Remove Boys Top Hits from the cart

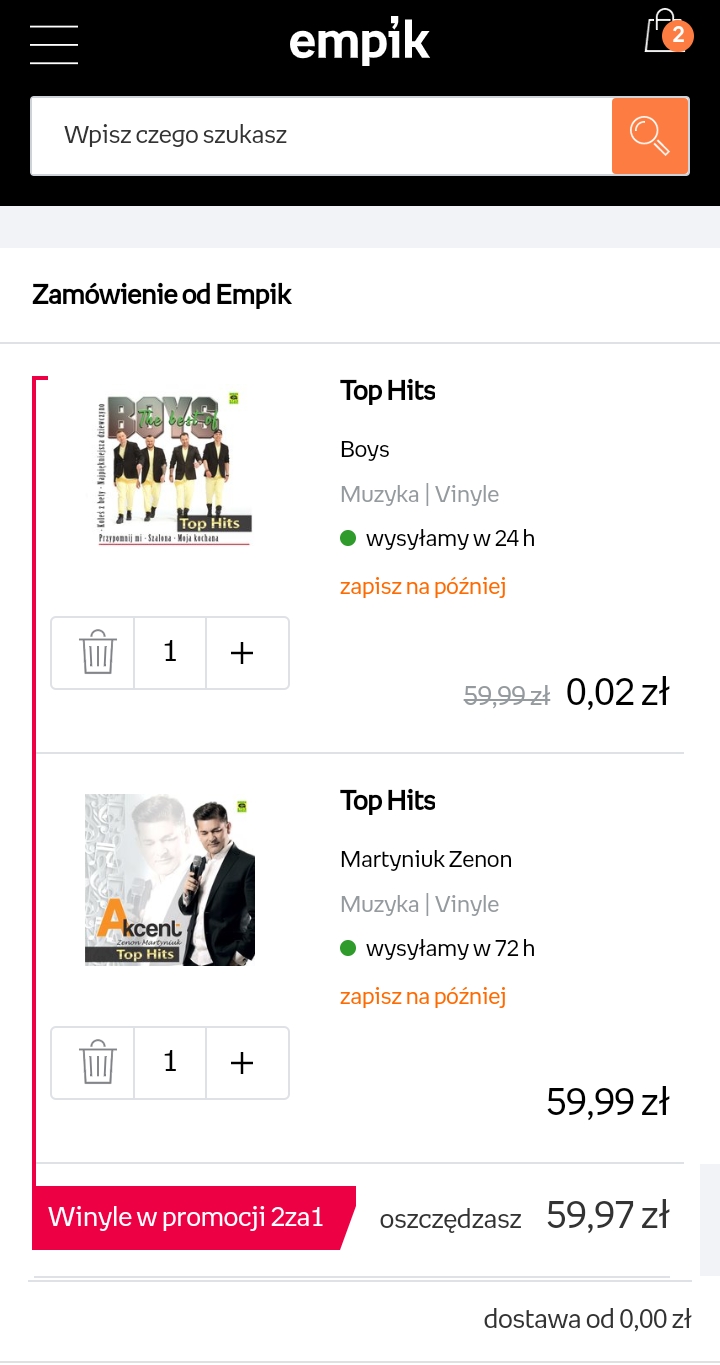pos(97,653)
